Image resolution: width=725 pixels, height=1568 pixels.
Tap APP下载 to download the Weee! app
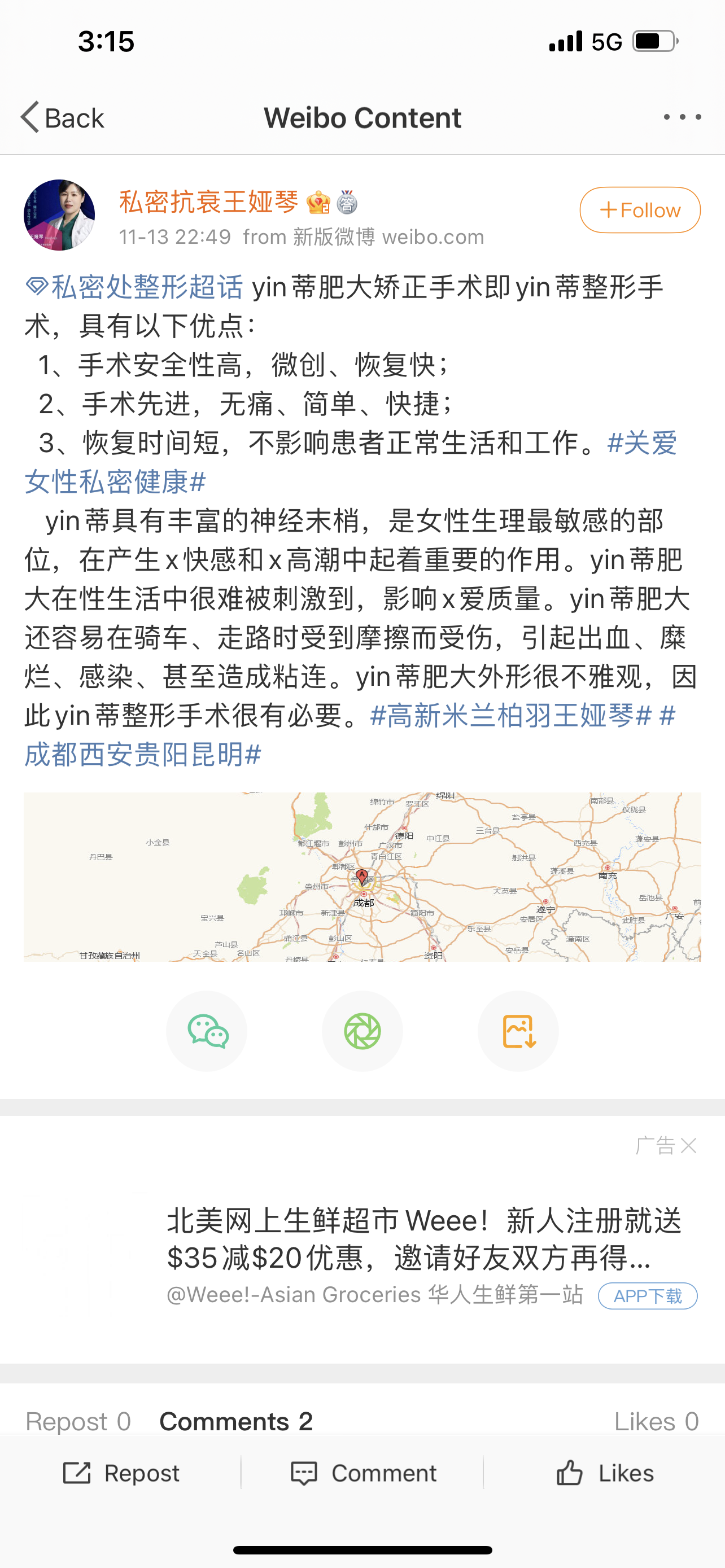(x=648, y=1296)
